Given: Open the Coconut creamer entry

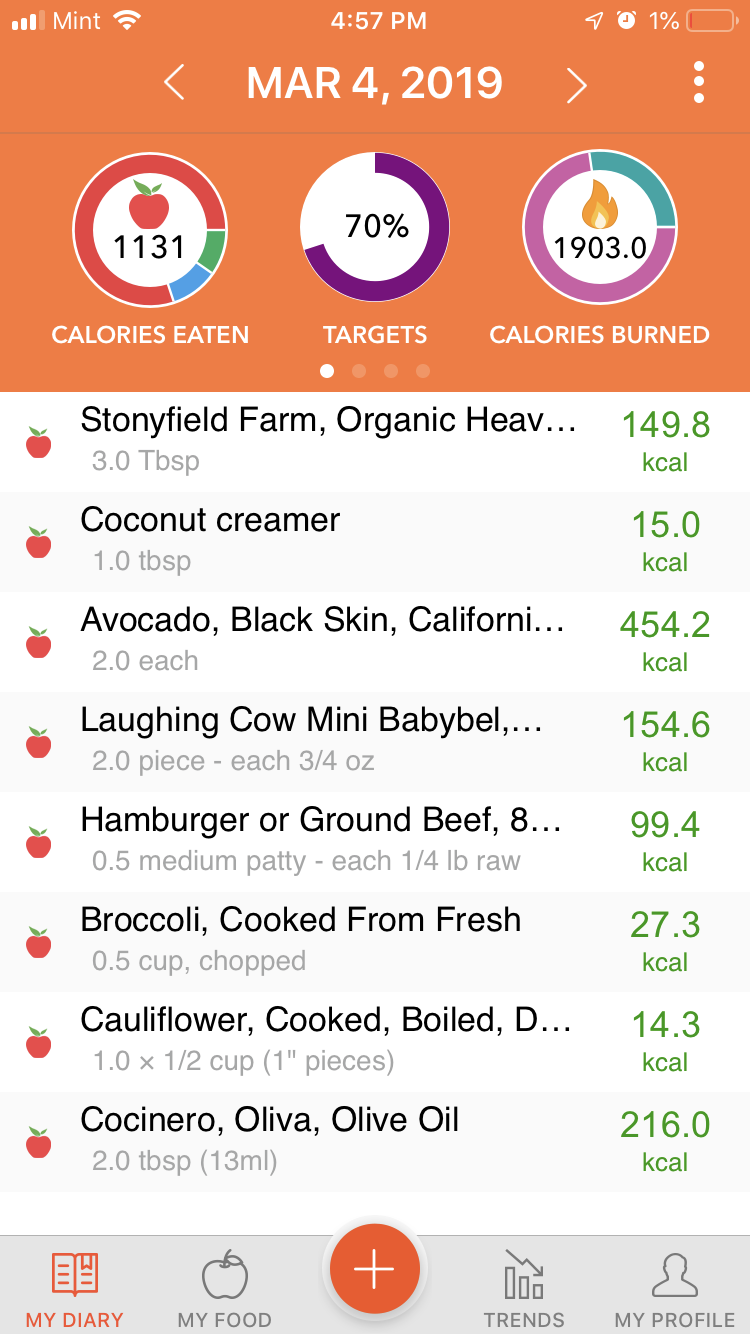Looking at the screenshot, I should (375, 542).
